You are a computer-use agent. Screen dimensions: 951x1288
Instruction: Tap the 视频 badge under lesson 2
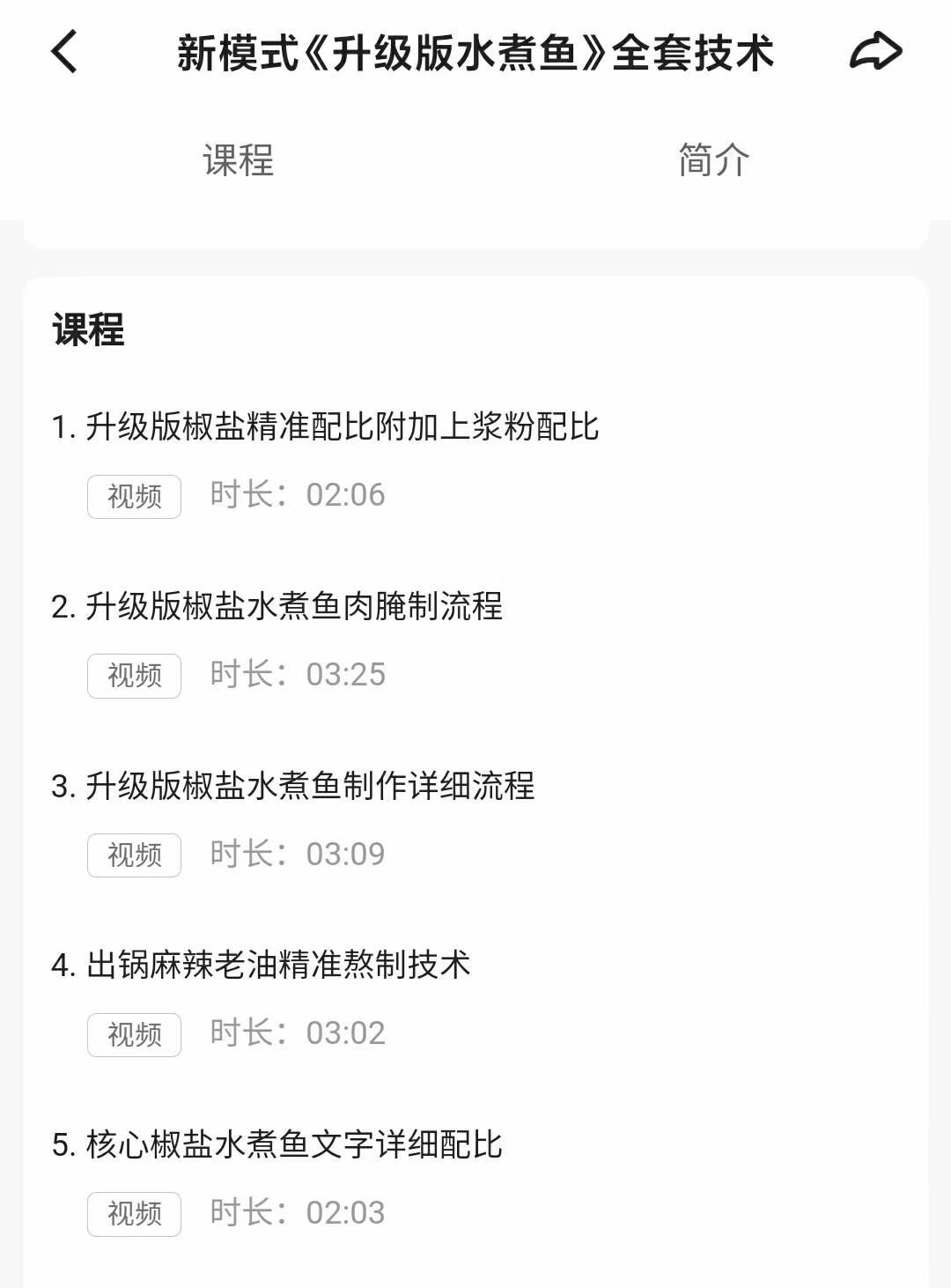[134, 676]
